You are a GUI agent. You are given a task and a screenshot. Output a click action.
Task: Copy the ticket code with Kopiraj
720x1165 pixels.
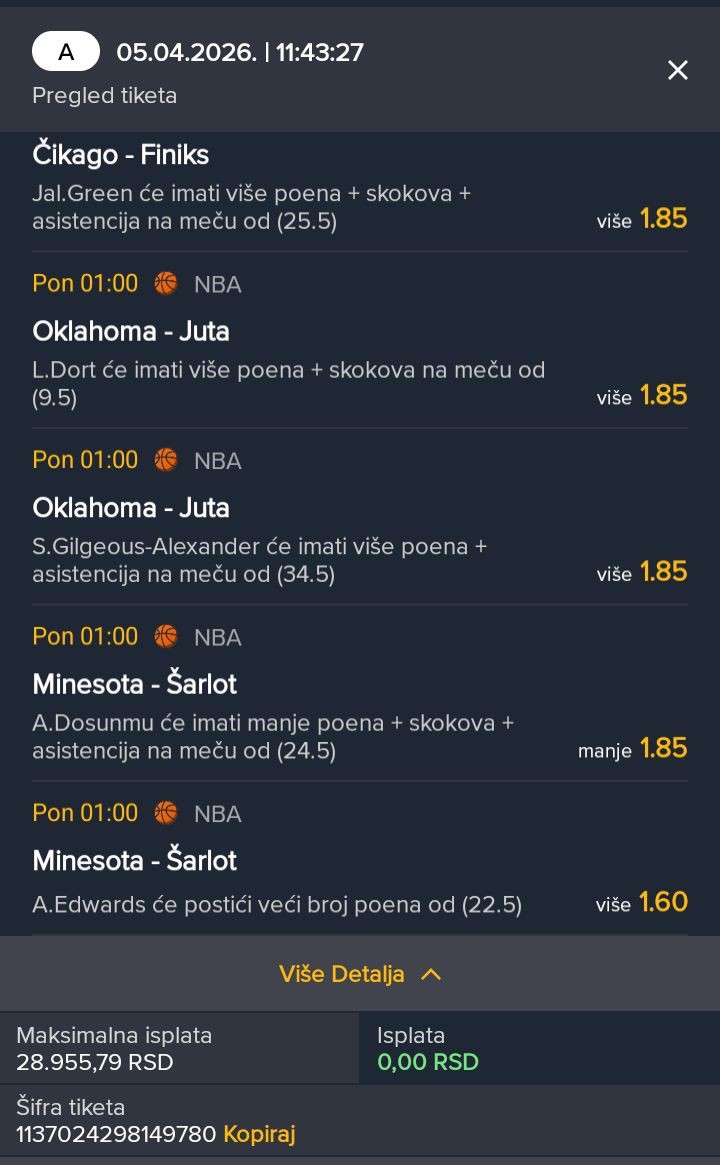tap(259, 1134)
